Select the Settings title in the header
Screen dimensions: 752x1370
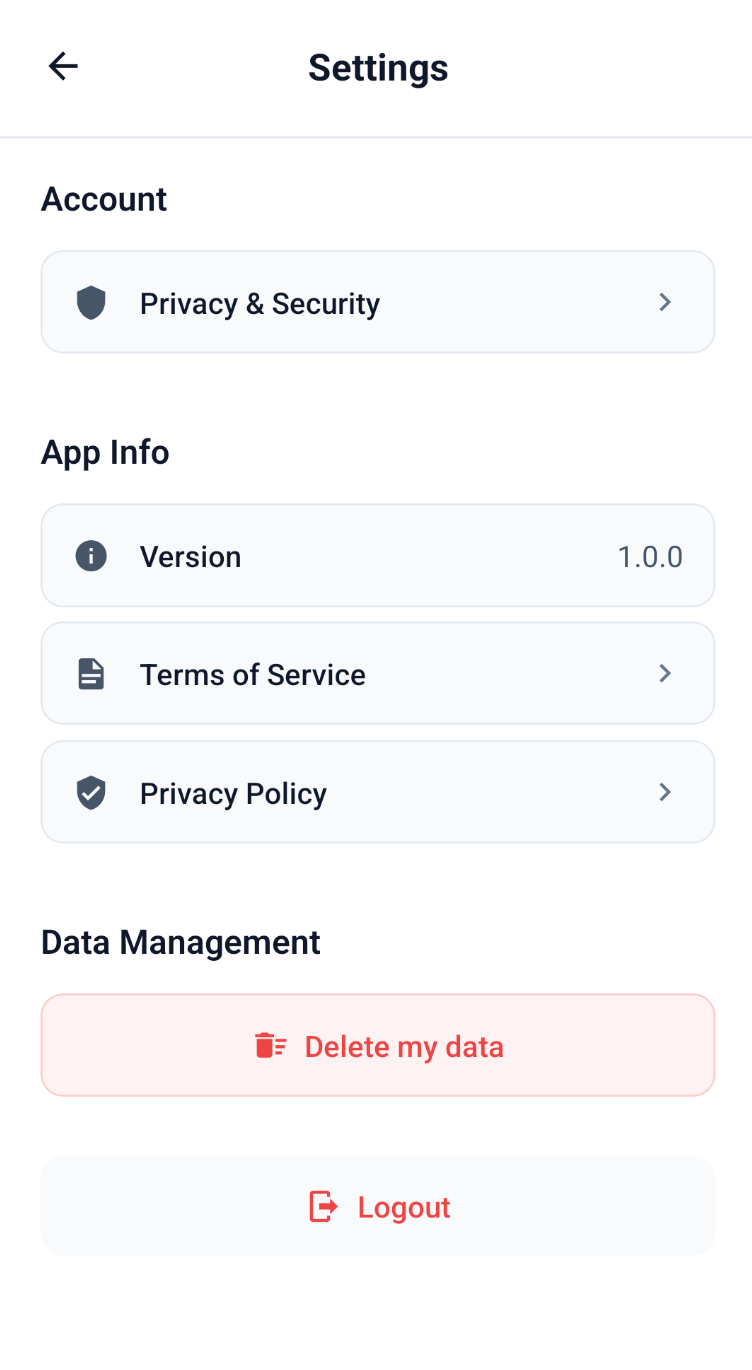click(x=378, y=68)
